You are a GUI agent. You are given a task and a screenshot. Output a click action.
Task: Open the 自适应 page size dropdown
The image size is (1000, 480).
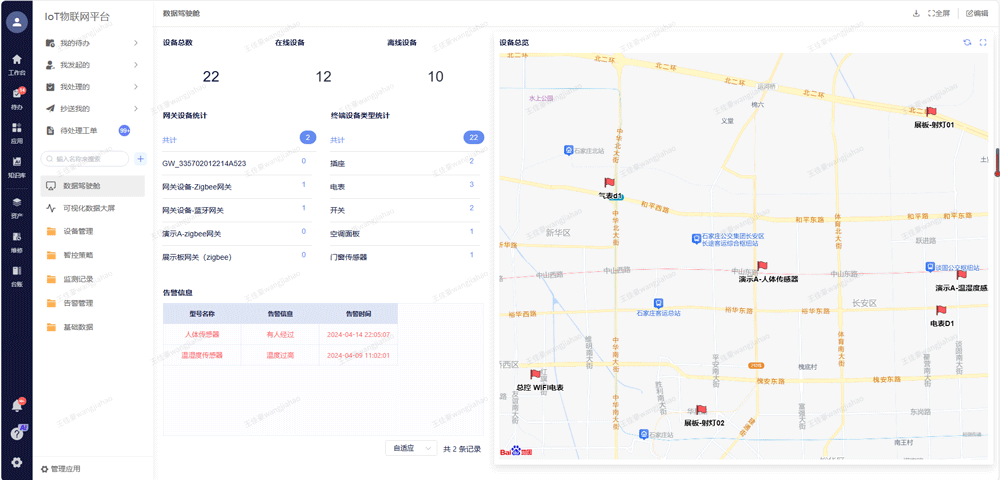pyautogui.click(x=412, y=448)
